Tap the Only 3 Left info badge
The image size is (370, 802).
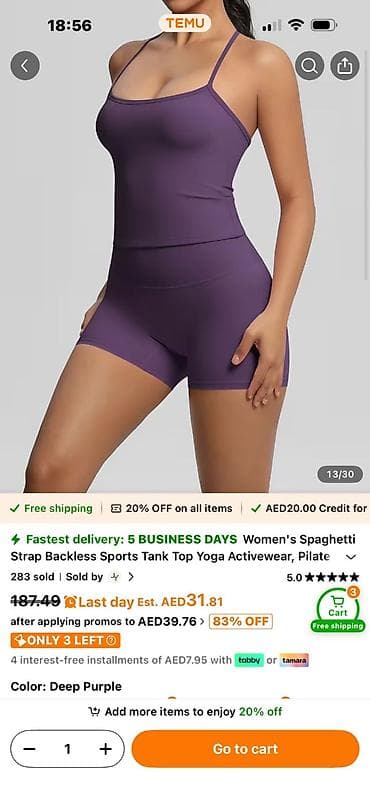(65, 640)
